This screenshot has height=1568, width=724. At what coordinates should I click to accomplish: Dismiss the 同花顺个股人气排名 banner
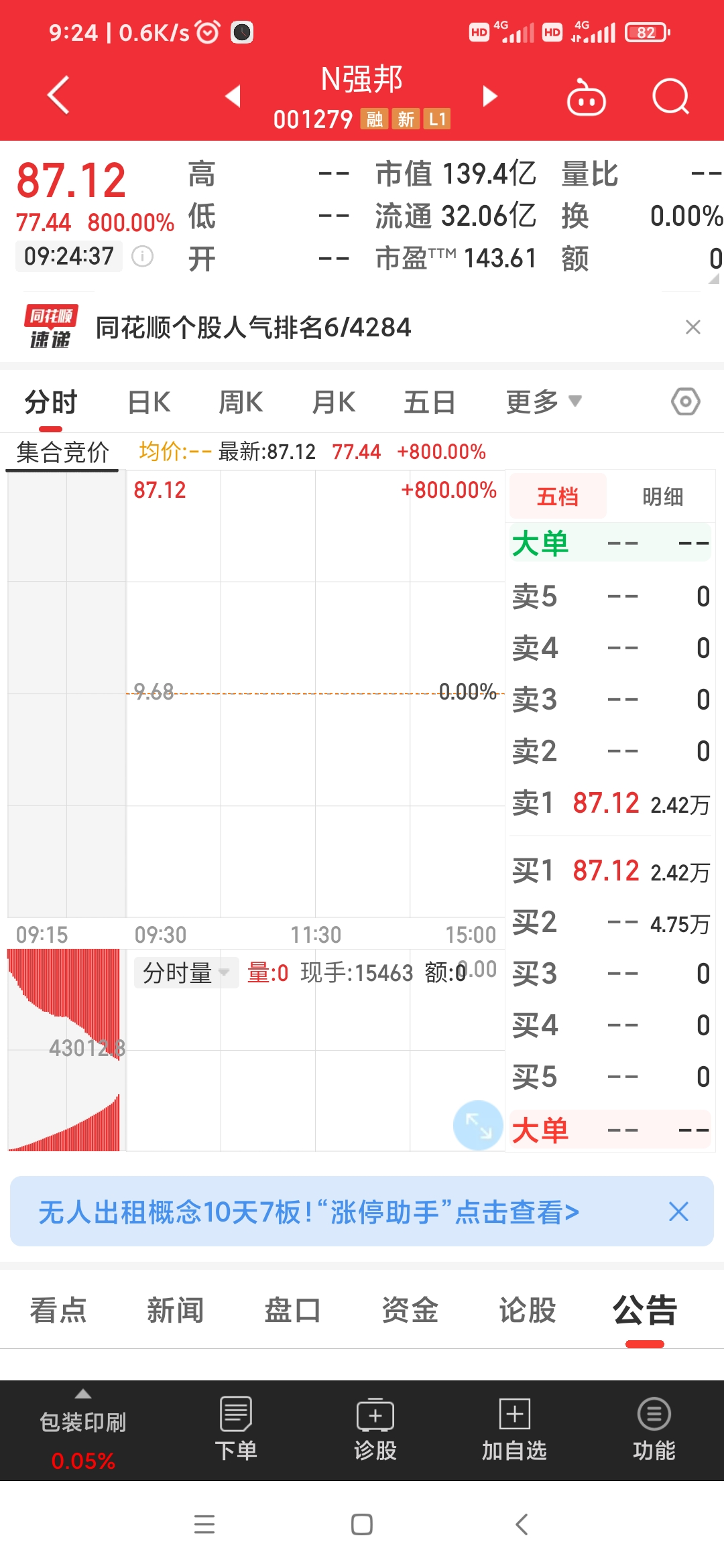click(692, 327)
